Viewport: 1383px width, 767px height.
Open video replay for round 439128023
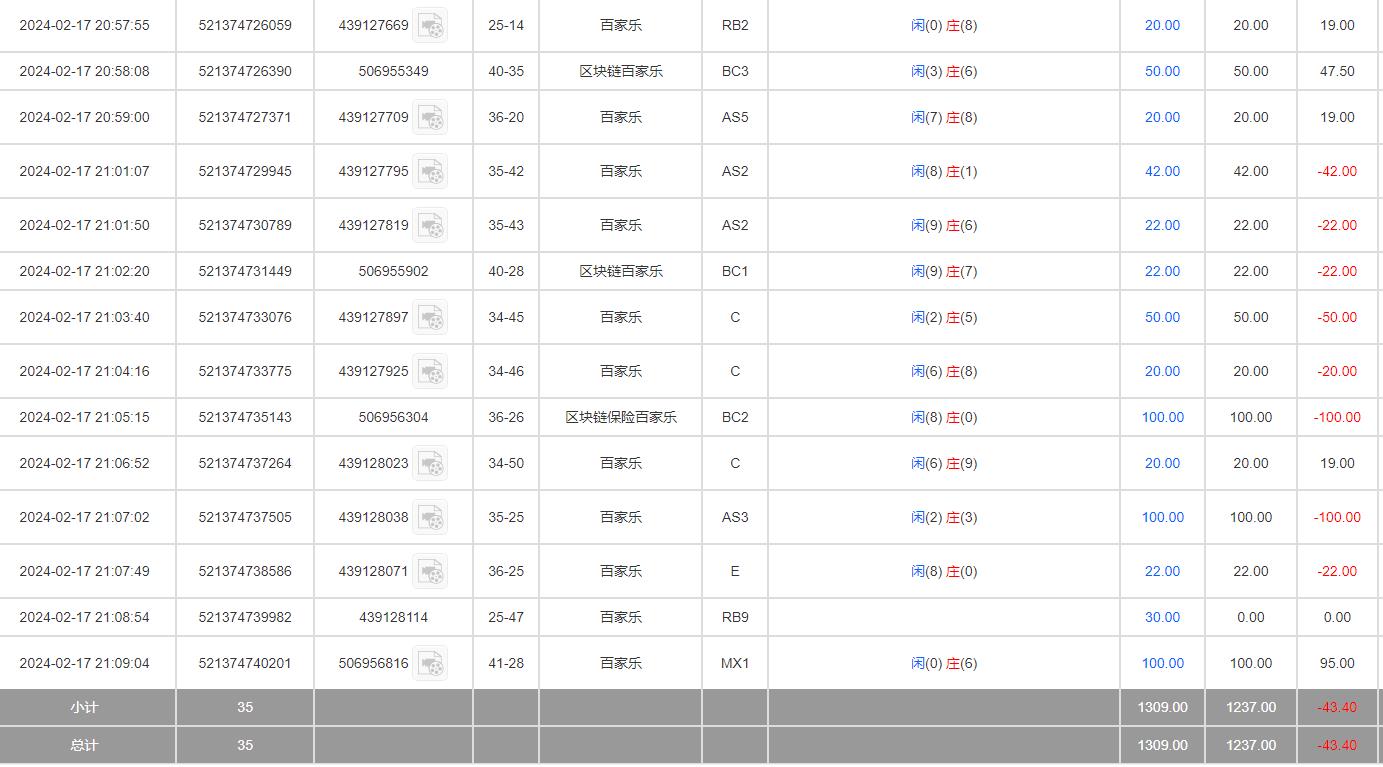[x=431, y=464]
